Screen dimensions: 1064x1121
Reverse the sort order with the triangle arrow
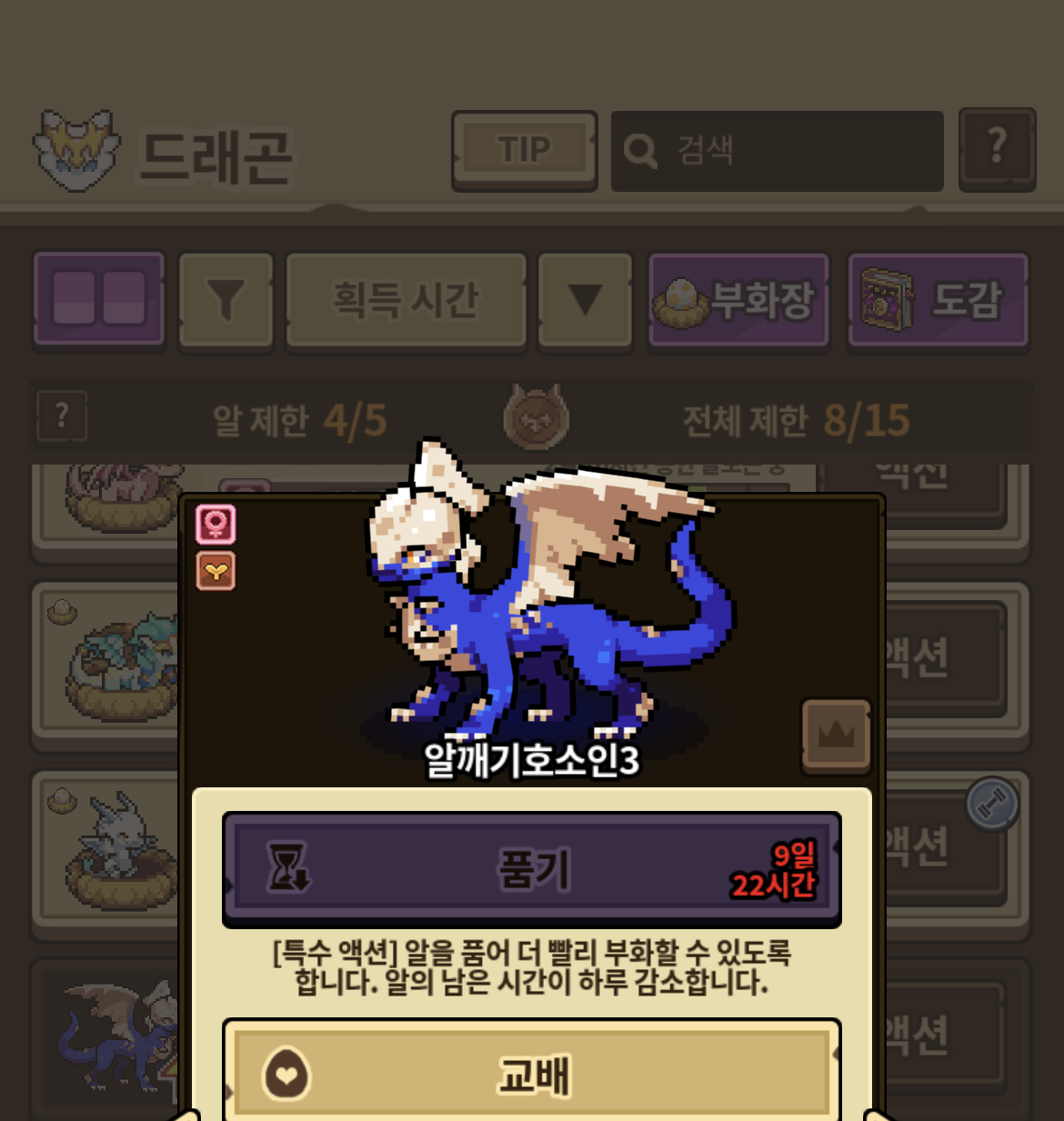tap(584, 300)
